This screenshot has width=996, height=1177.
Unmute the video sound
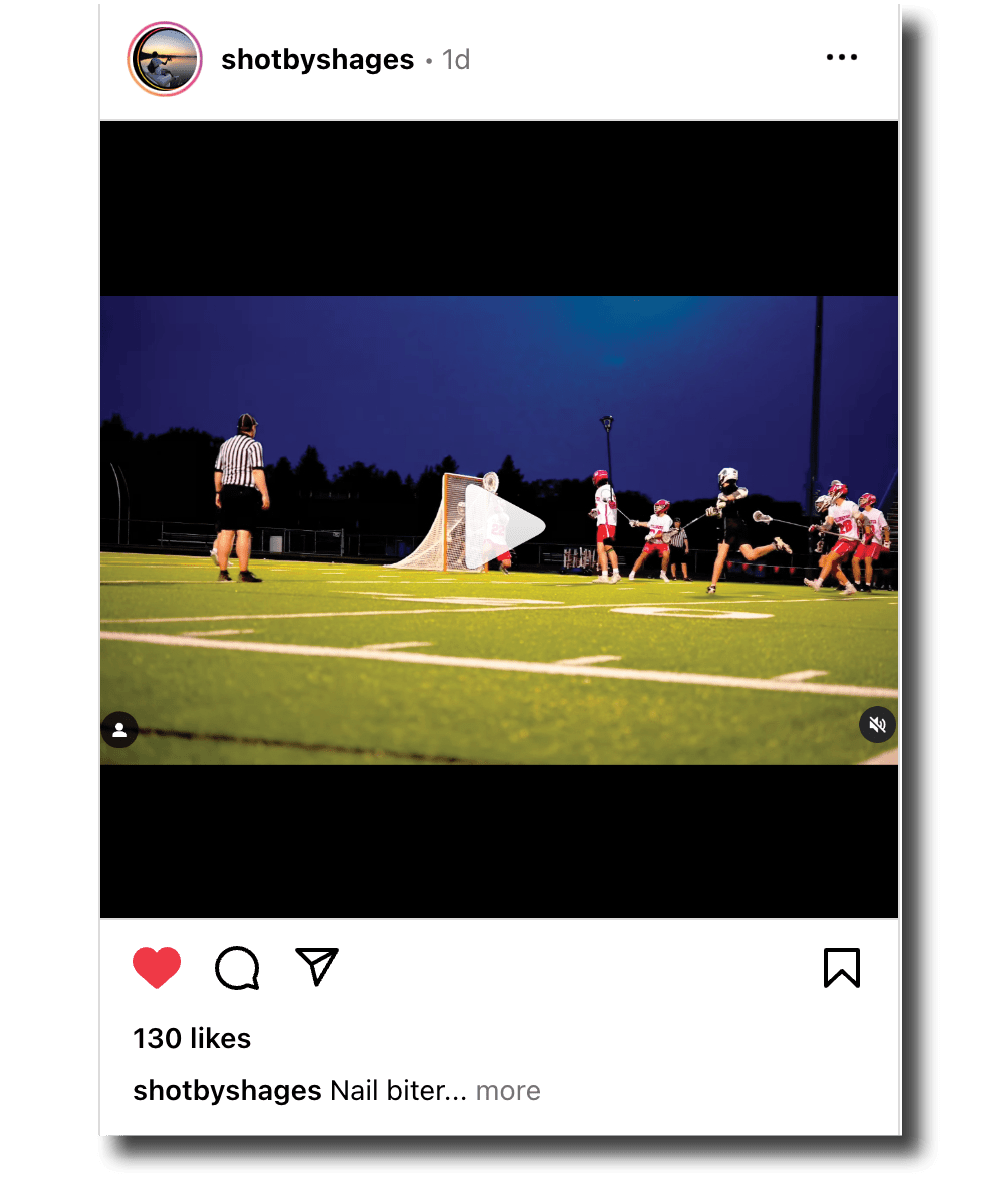pos(877,725)
